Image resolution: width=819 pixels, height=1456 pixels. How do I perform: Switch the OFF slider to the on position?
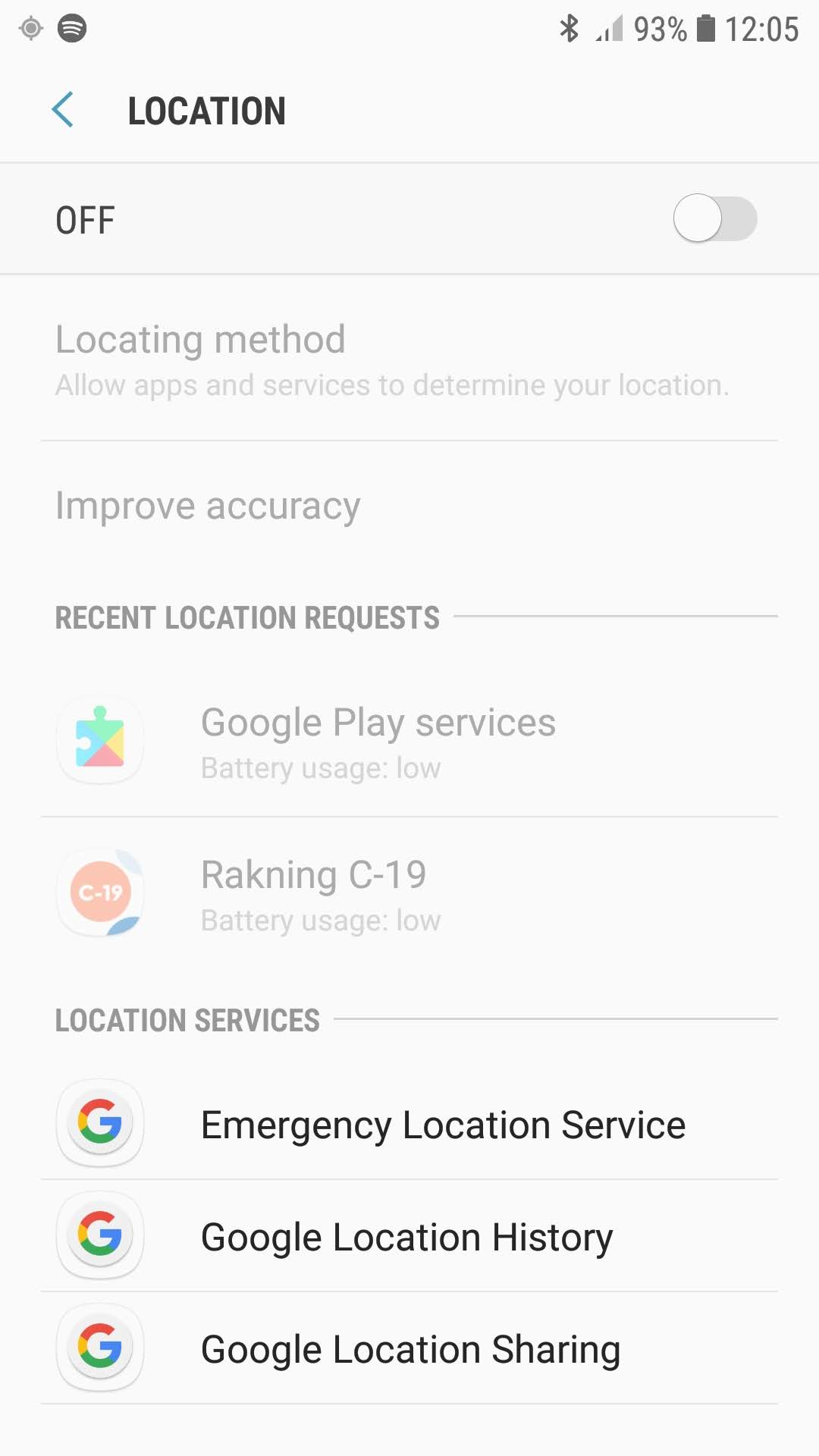pyautogui.click(x=714, y=218)
